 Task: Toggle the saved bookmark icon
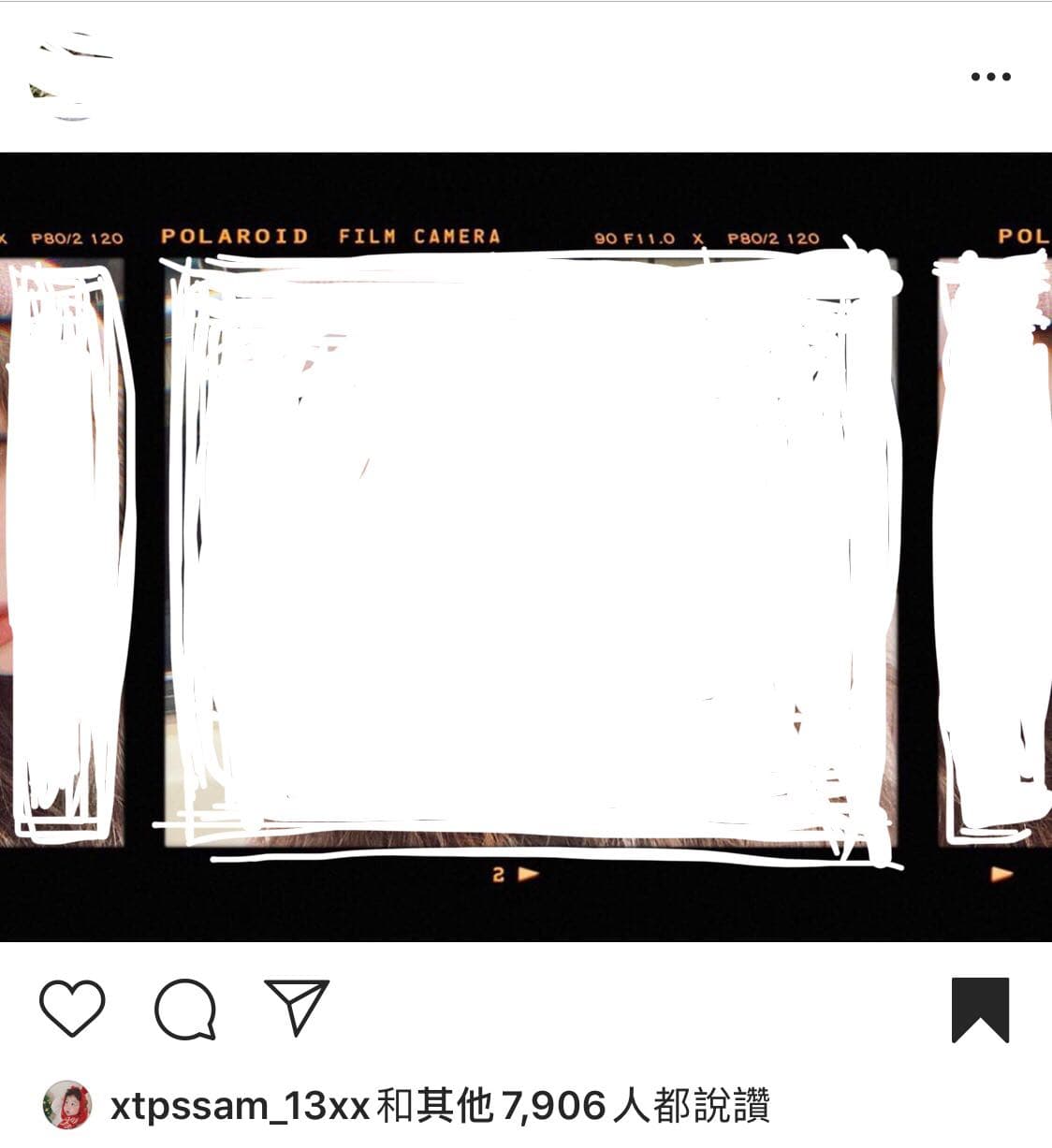tap(981, 1010)
